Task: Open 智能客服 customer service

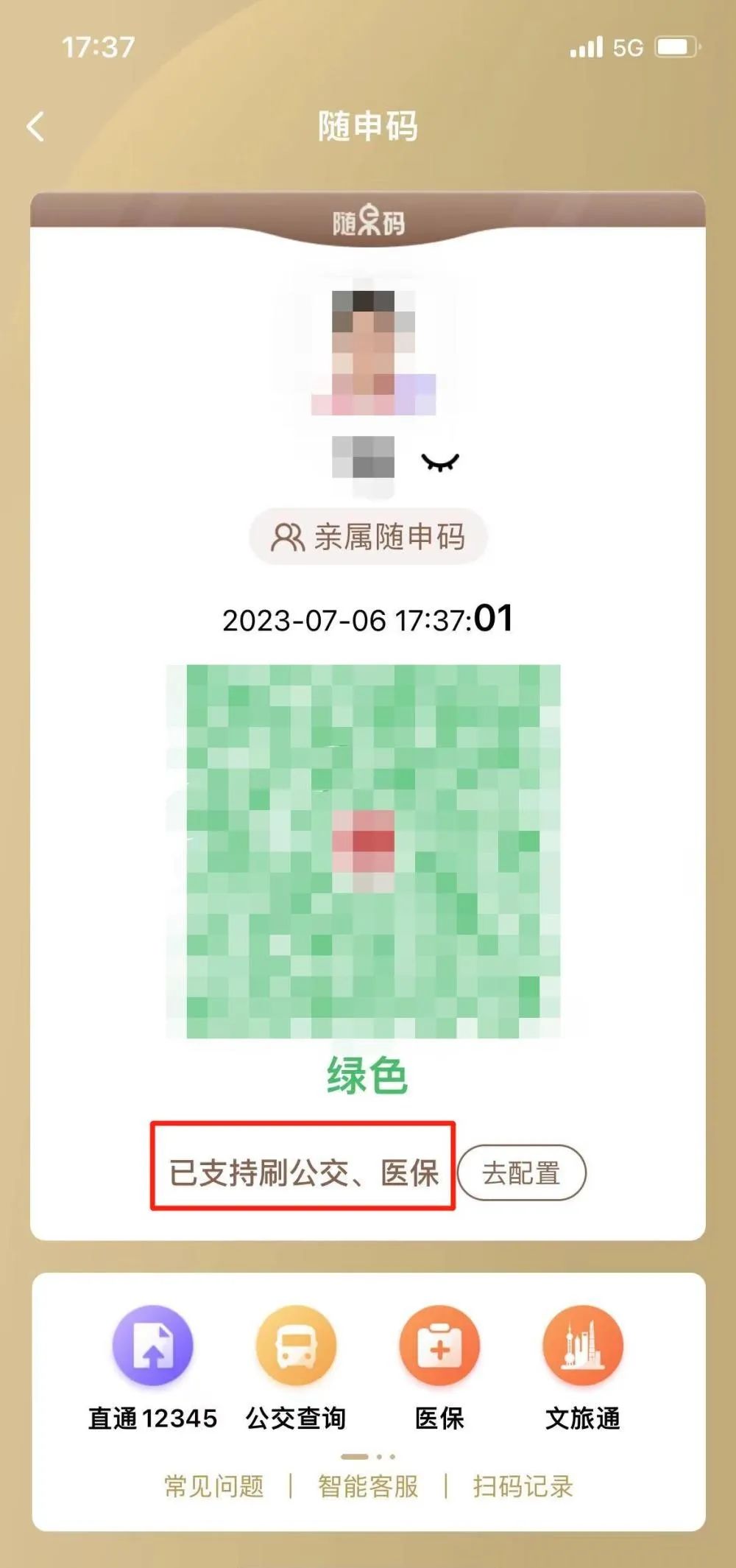Action: [368, 1486]
